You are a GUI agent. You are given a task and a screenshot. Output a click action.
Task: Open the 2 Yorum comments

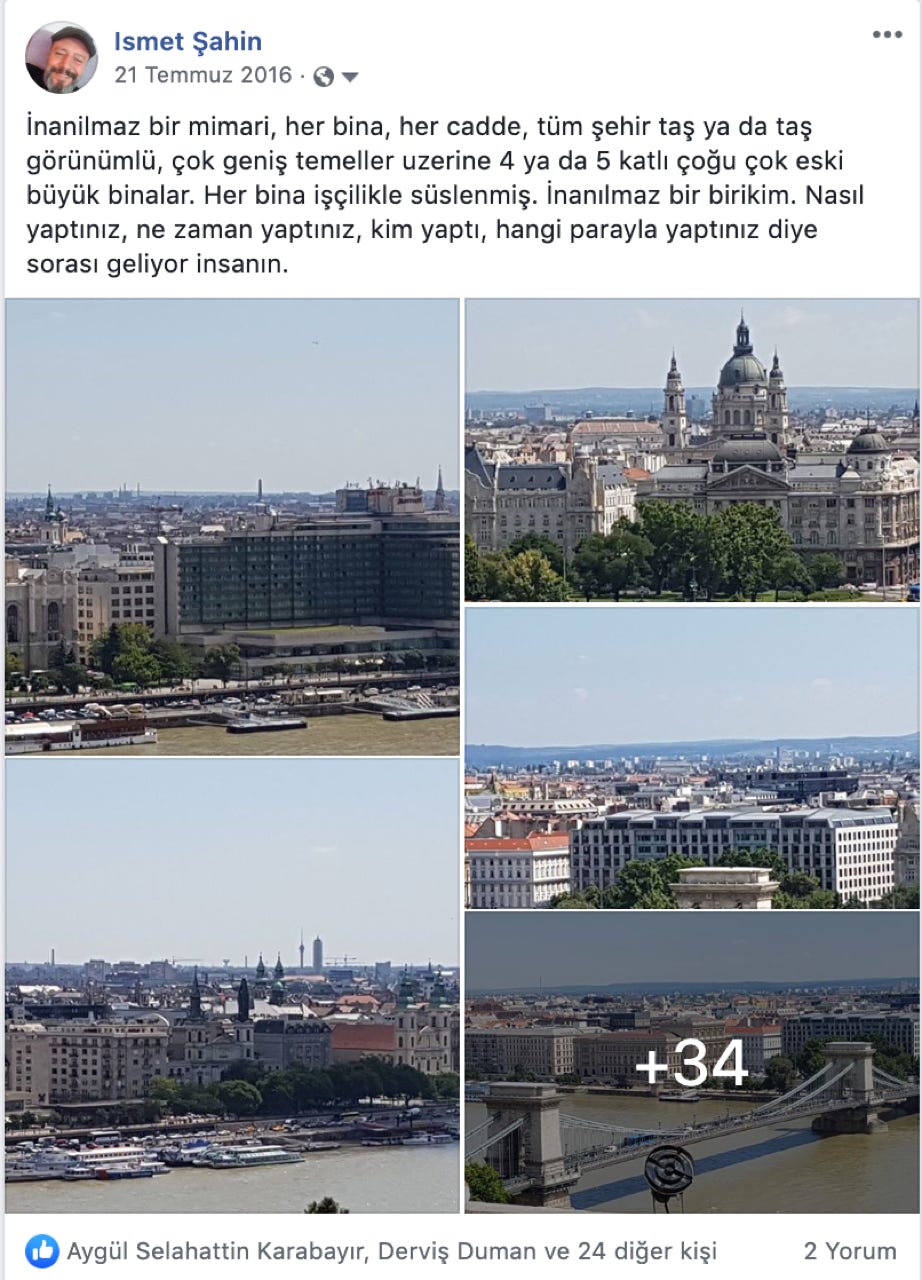coord(849,1251)
